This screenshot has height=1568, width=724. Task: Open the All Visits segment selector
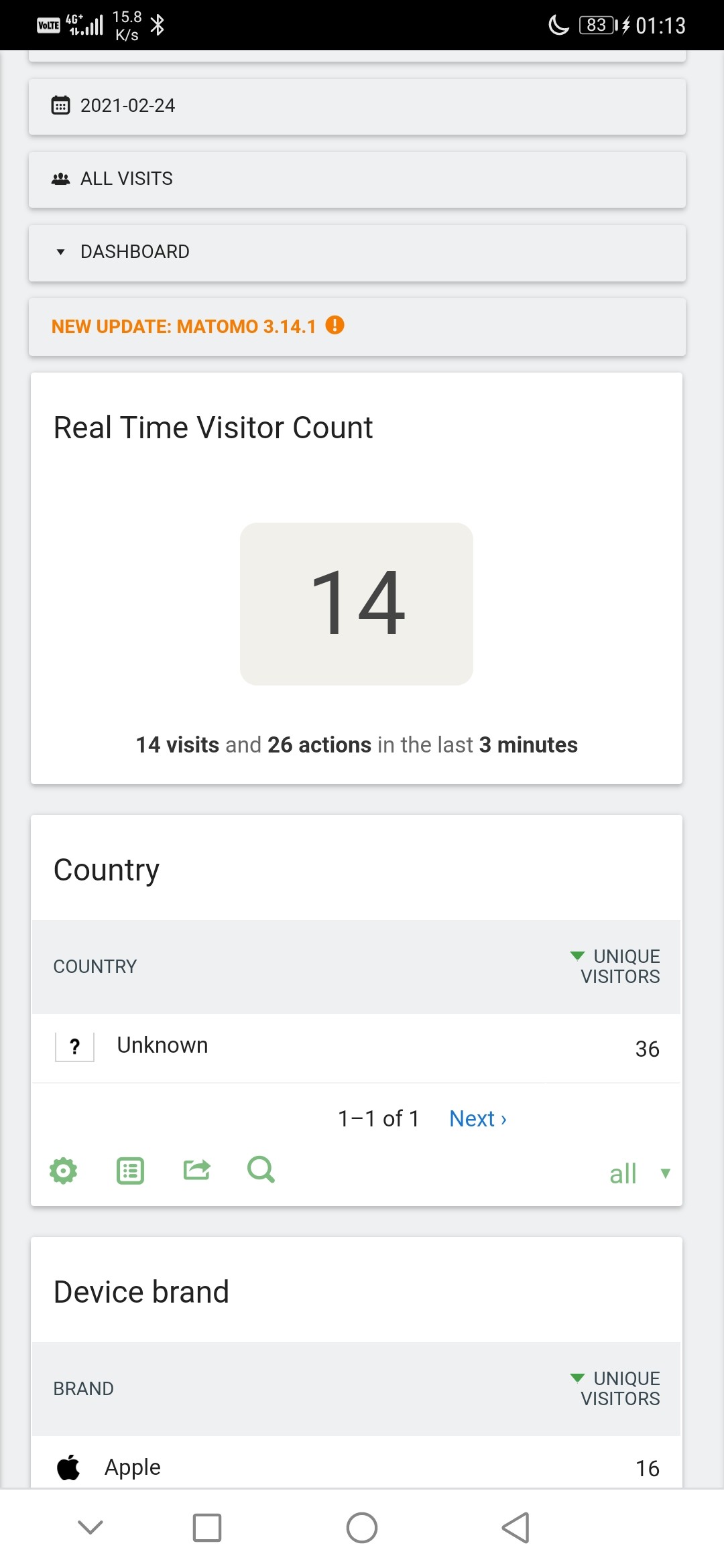(x=357, y=180)
